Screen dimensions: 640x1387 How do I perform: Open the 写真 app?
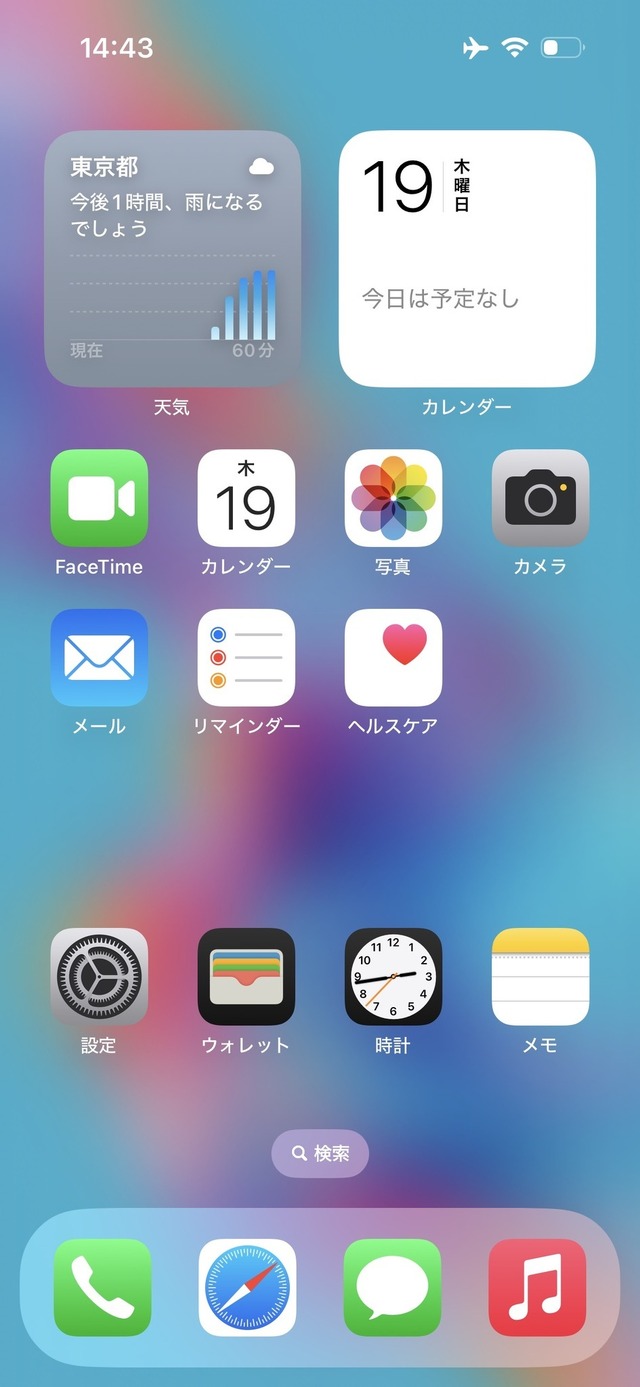(x=393, y=498)
